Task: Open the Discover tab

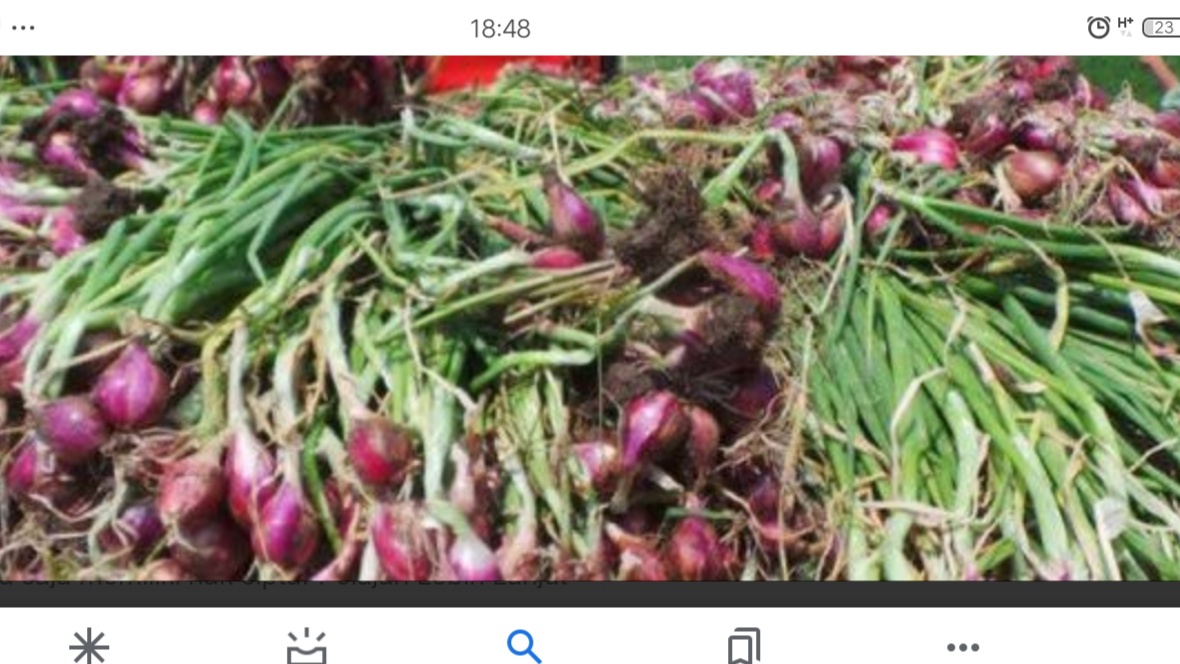Action: (x=89, y=646)
